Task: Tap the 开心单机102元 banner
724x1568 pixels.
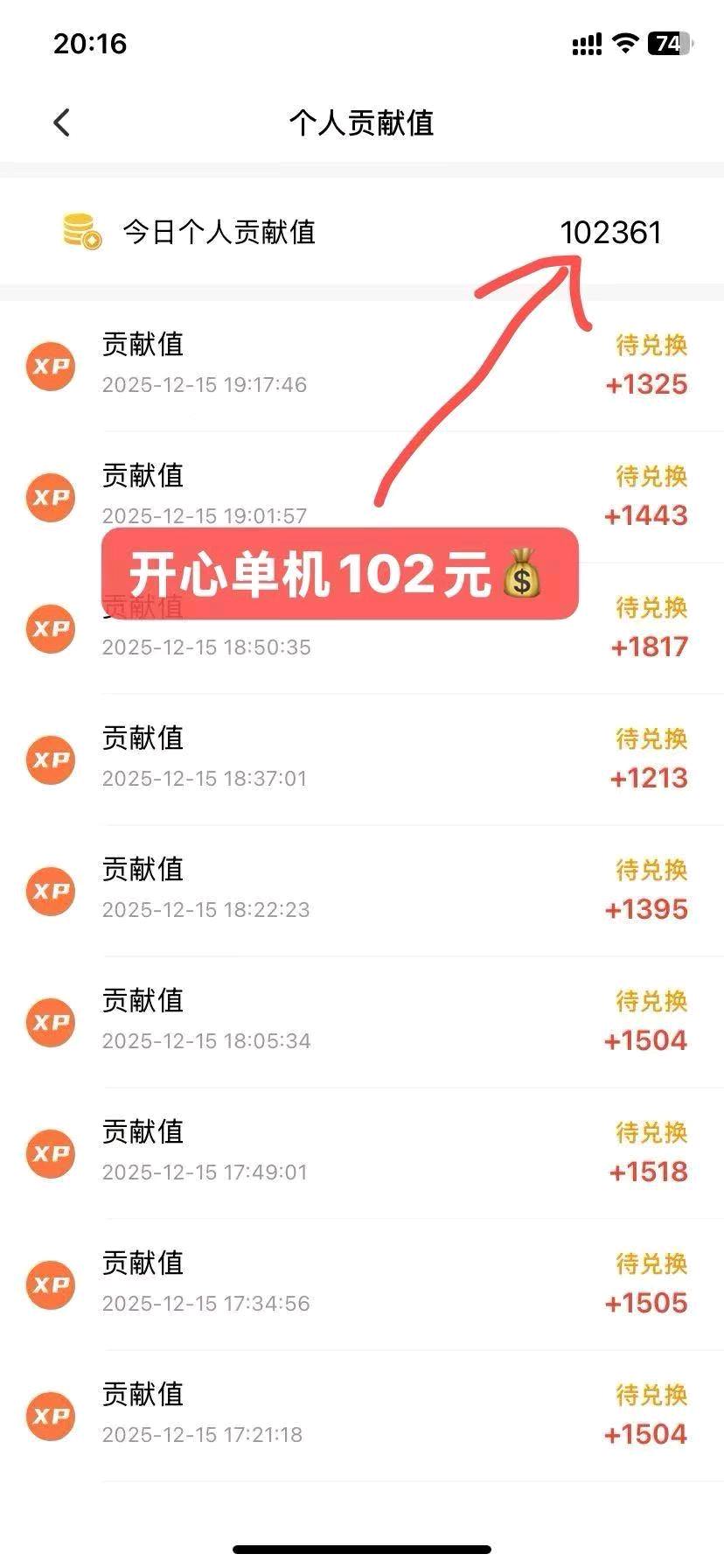Action: click(341, 573)
